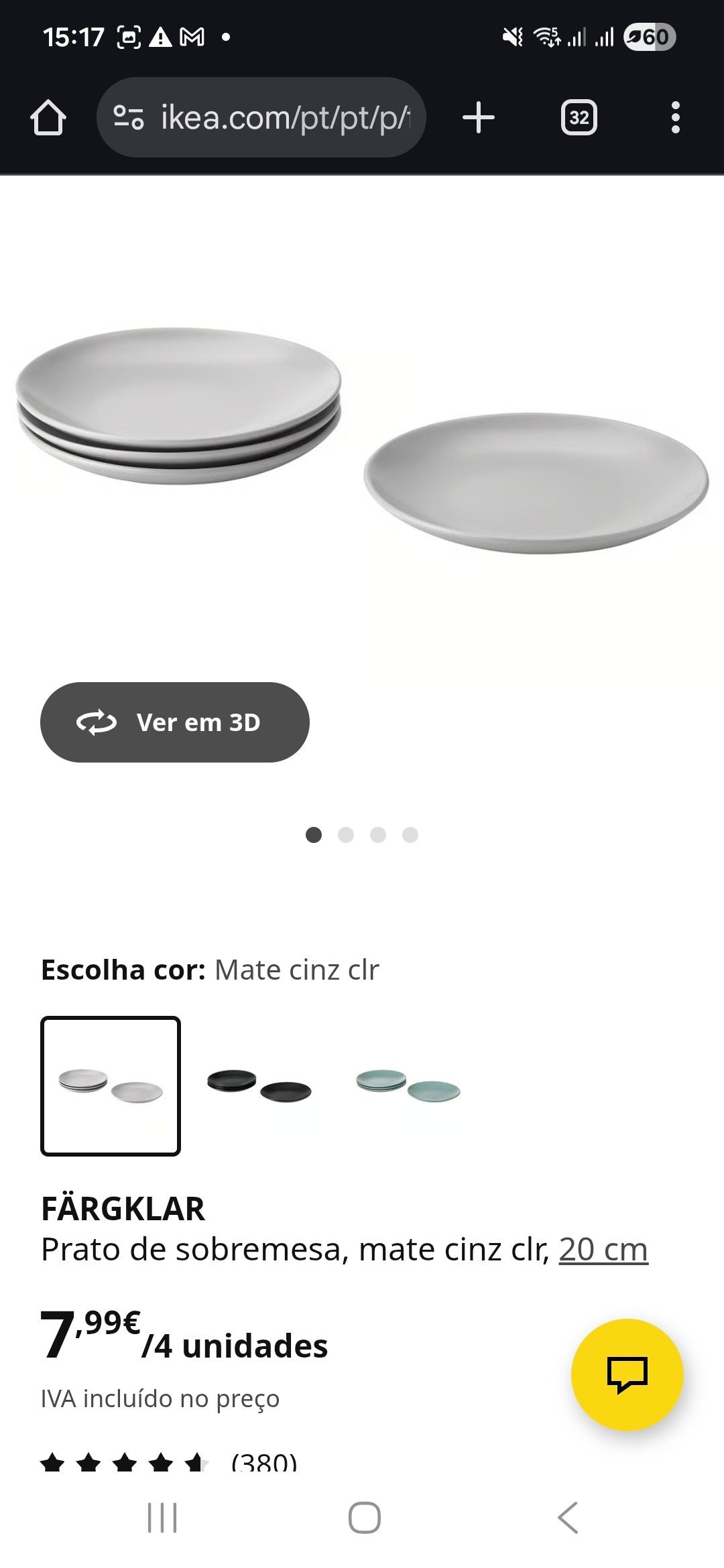Go to the browser home page
Viewport: 724px width, 1568px height.
(x=48, y=118)
